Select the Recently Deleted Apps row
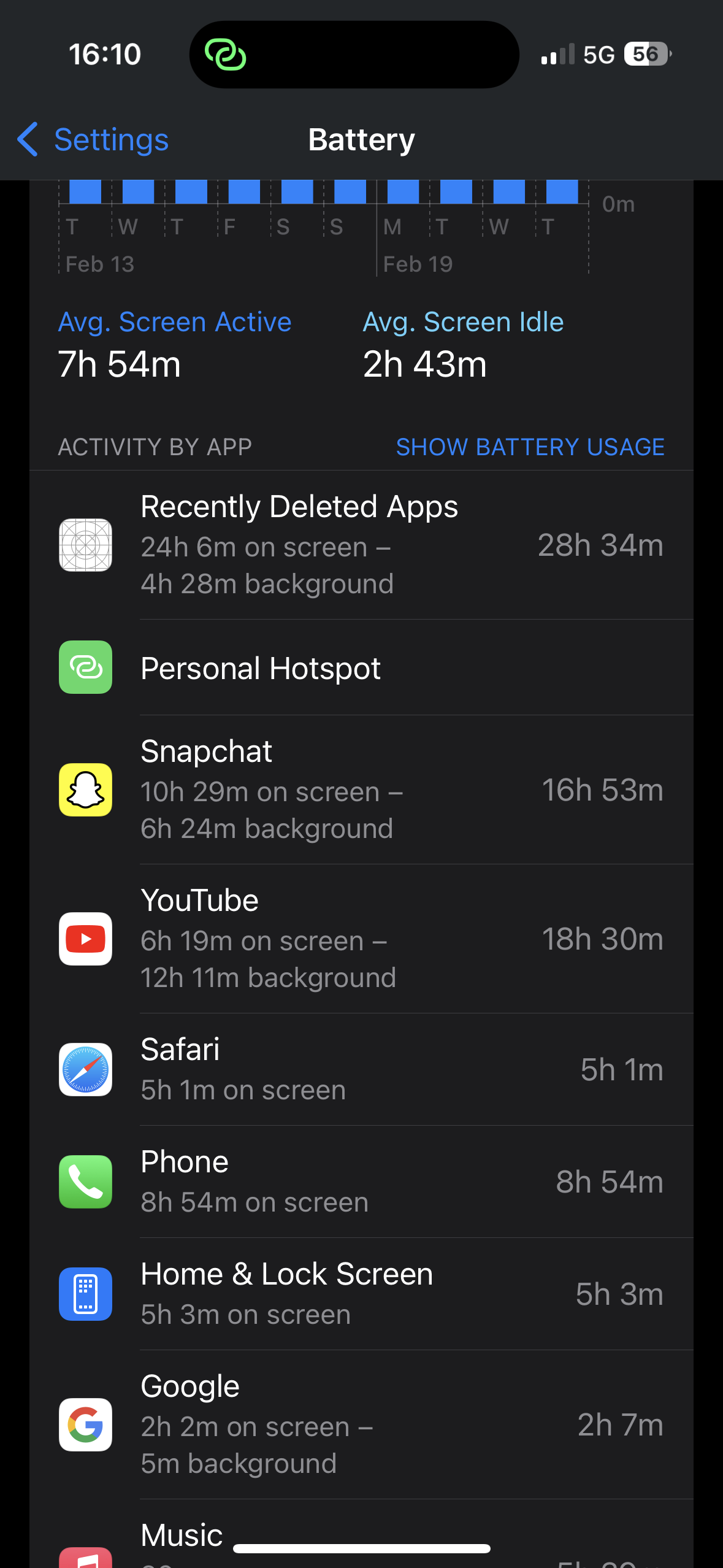Image resolution: width=723 pixels, height=1568 pixels. point(361,545)
